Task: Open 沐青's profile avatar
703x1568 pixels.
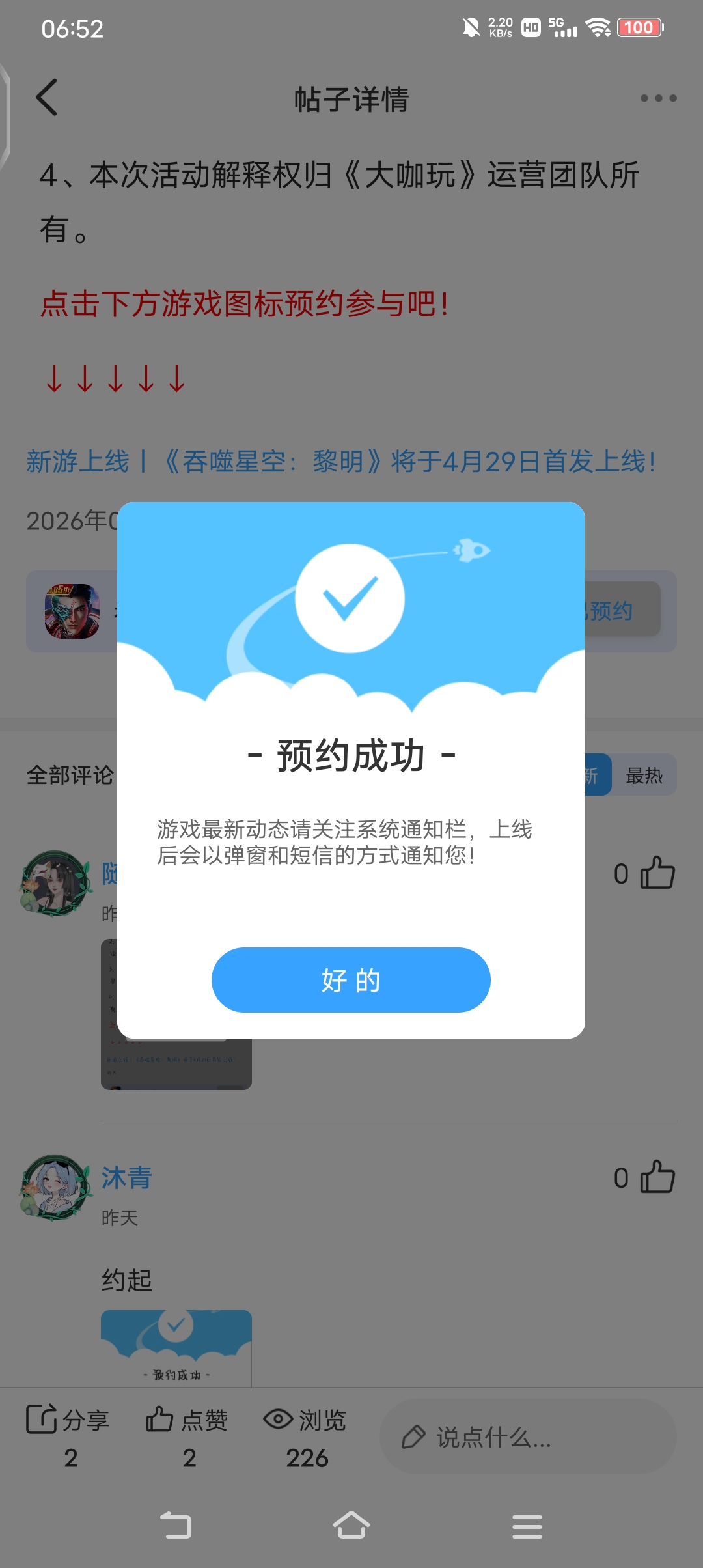Action: tap(56, 1188)
